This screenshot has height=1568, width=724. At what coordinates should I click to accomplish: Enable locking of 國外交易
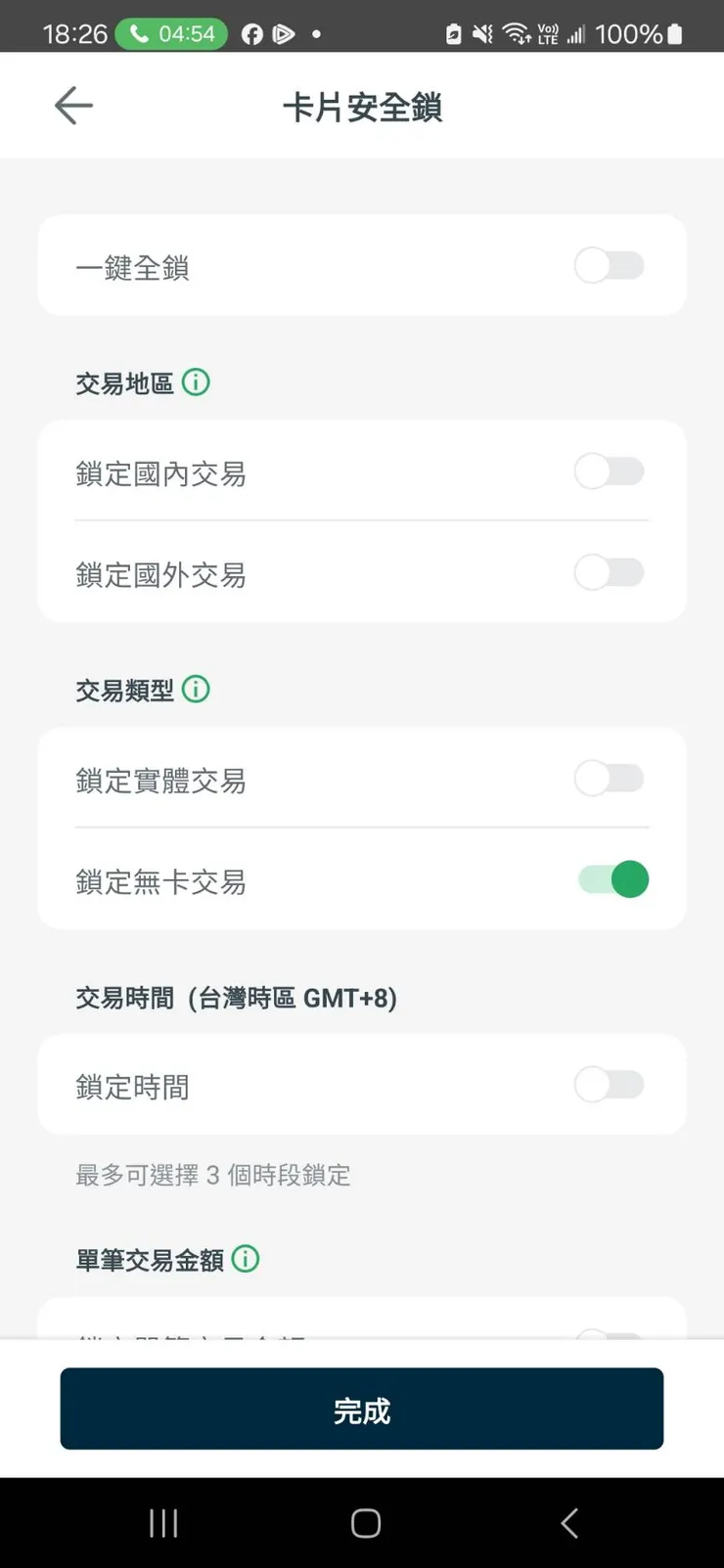click(x=609, y=573)
